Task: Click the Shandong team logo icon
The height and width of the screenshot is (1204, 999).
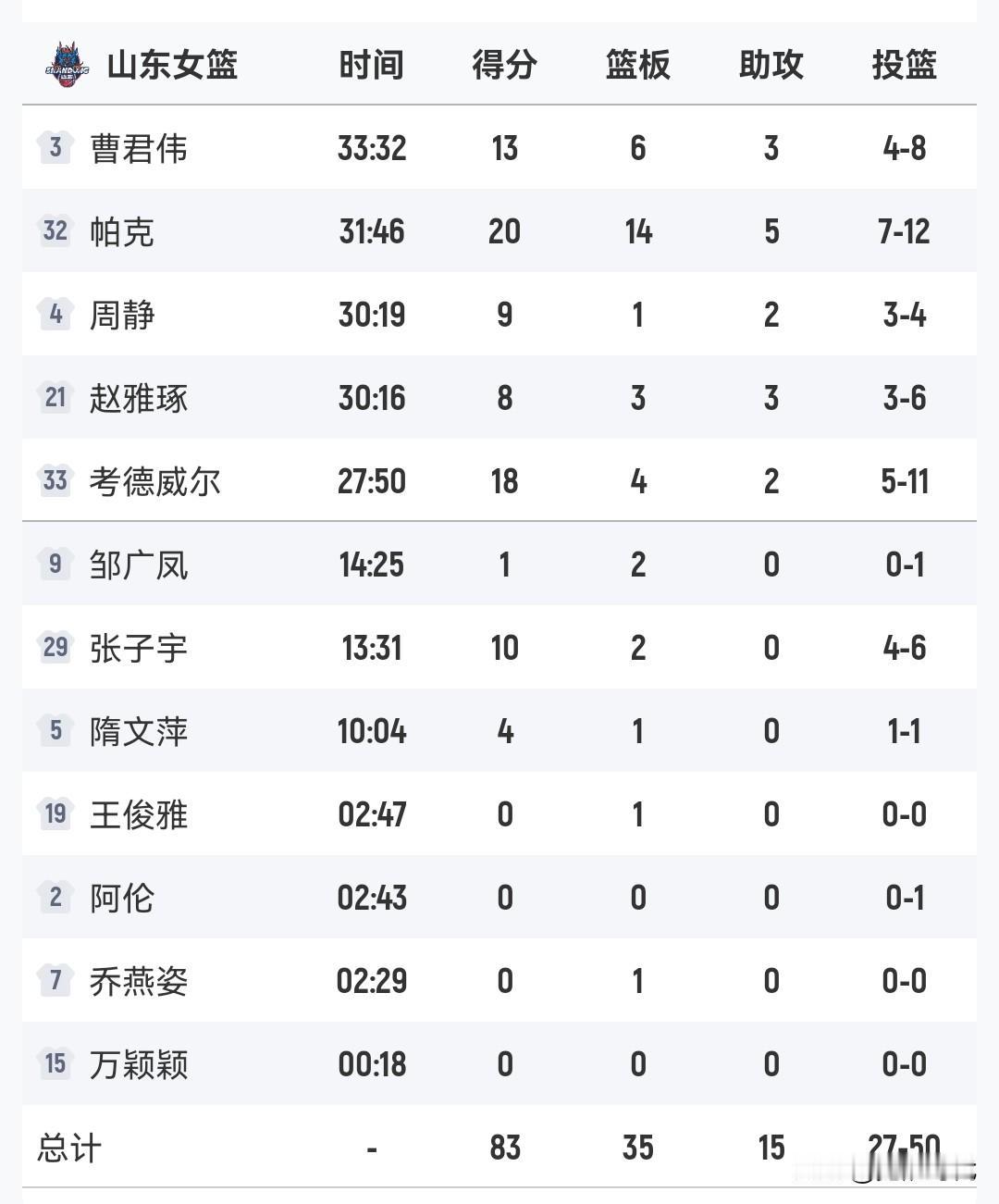Action: pyautogui.click(x=63, y=63)
